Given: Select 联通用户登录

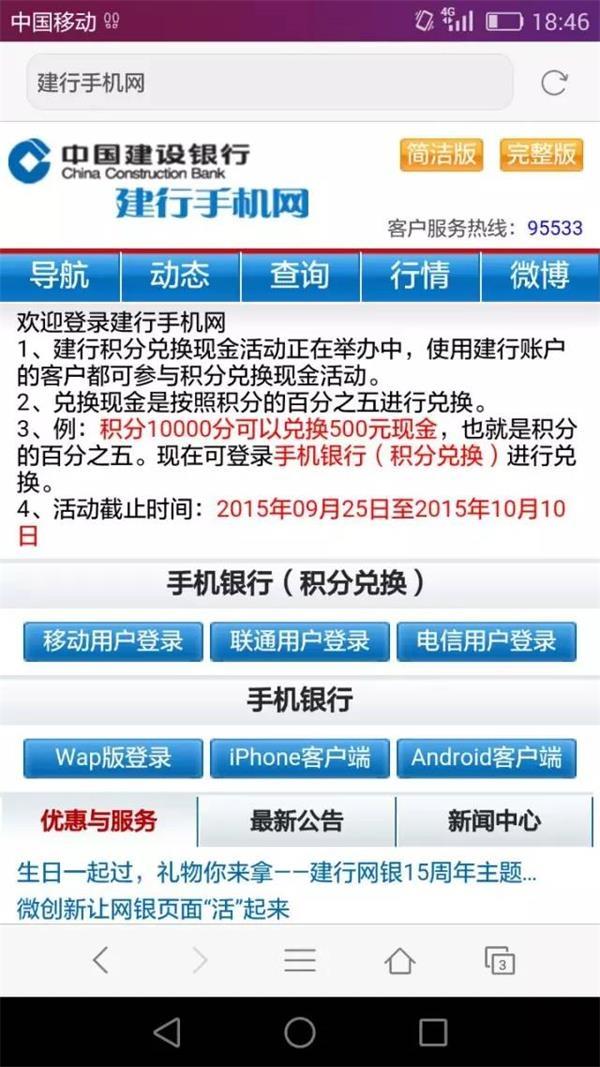Looking at the screenshot, I should click(x=299, y=641).
